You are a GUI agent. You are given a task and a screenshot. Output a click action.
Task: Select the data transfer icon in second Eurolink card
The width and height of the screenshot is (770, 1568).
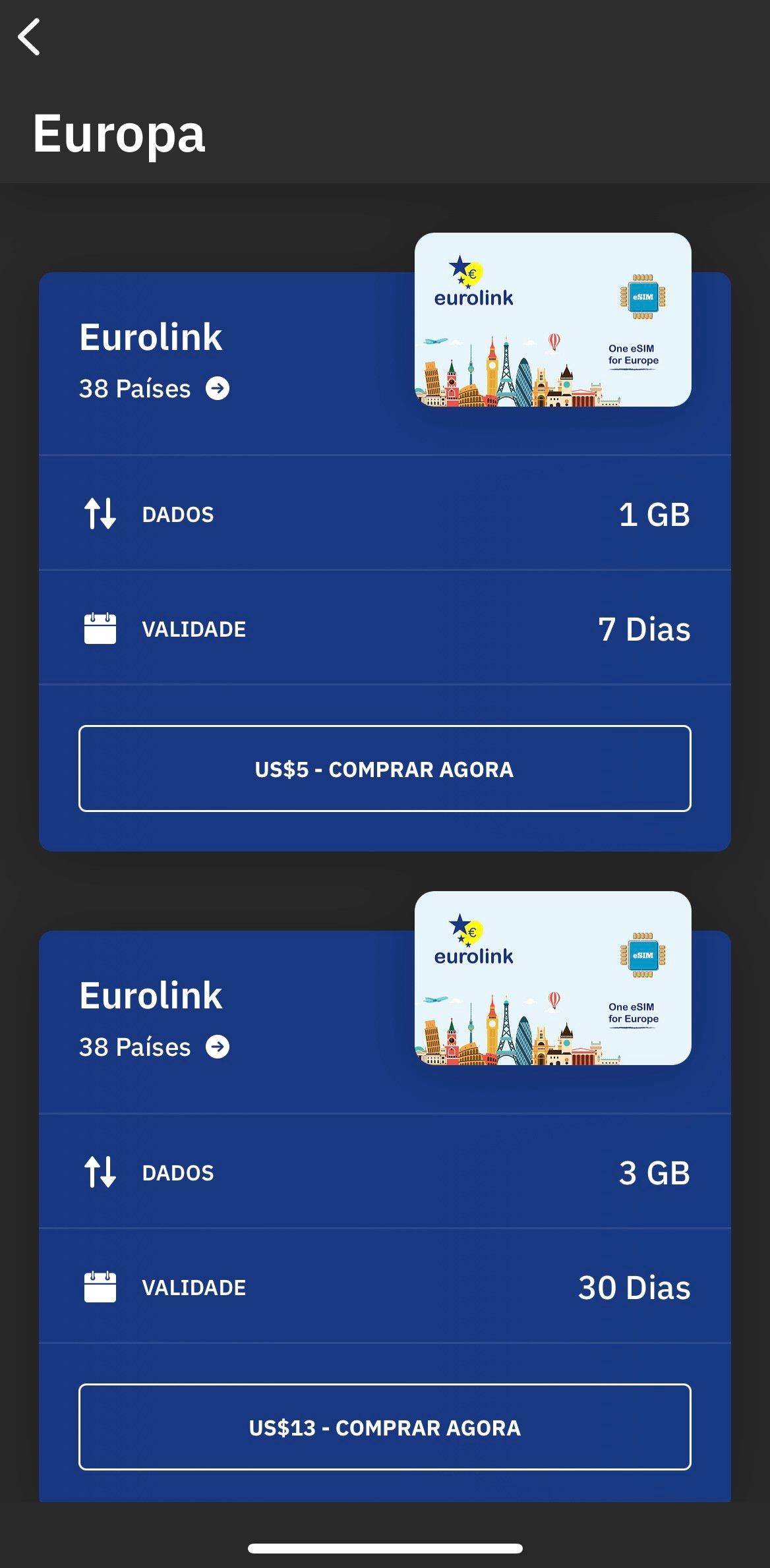(x=100, y=1172)
